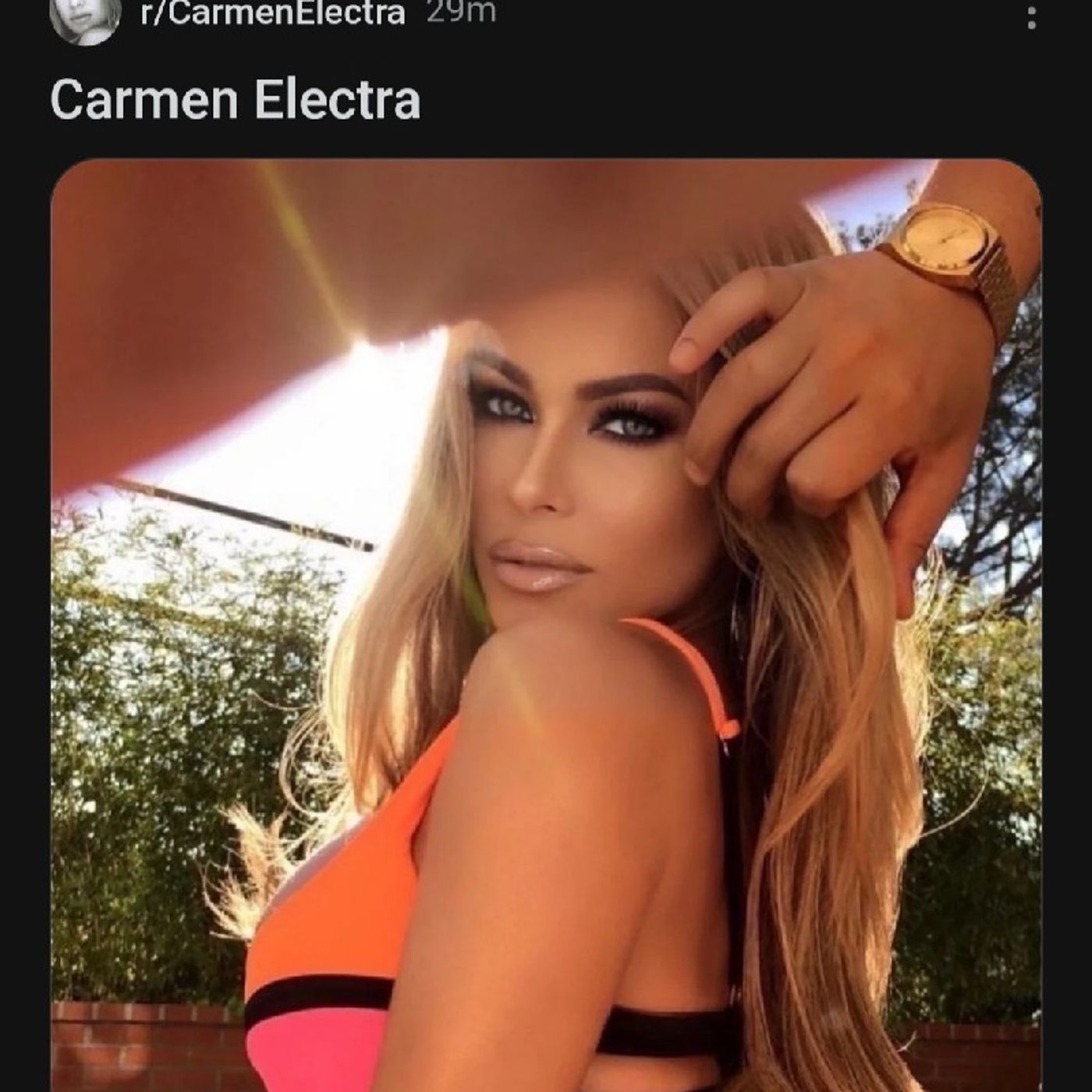Open the post photo in full view

pyautogui.click(x=546, y=624)
